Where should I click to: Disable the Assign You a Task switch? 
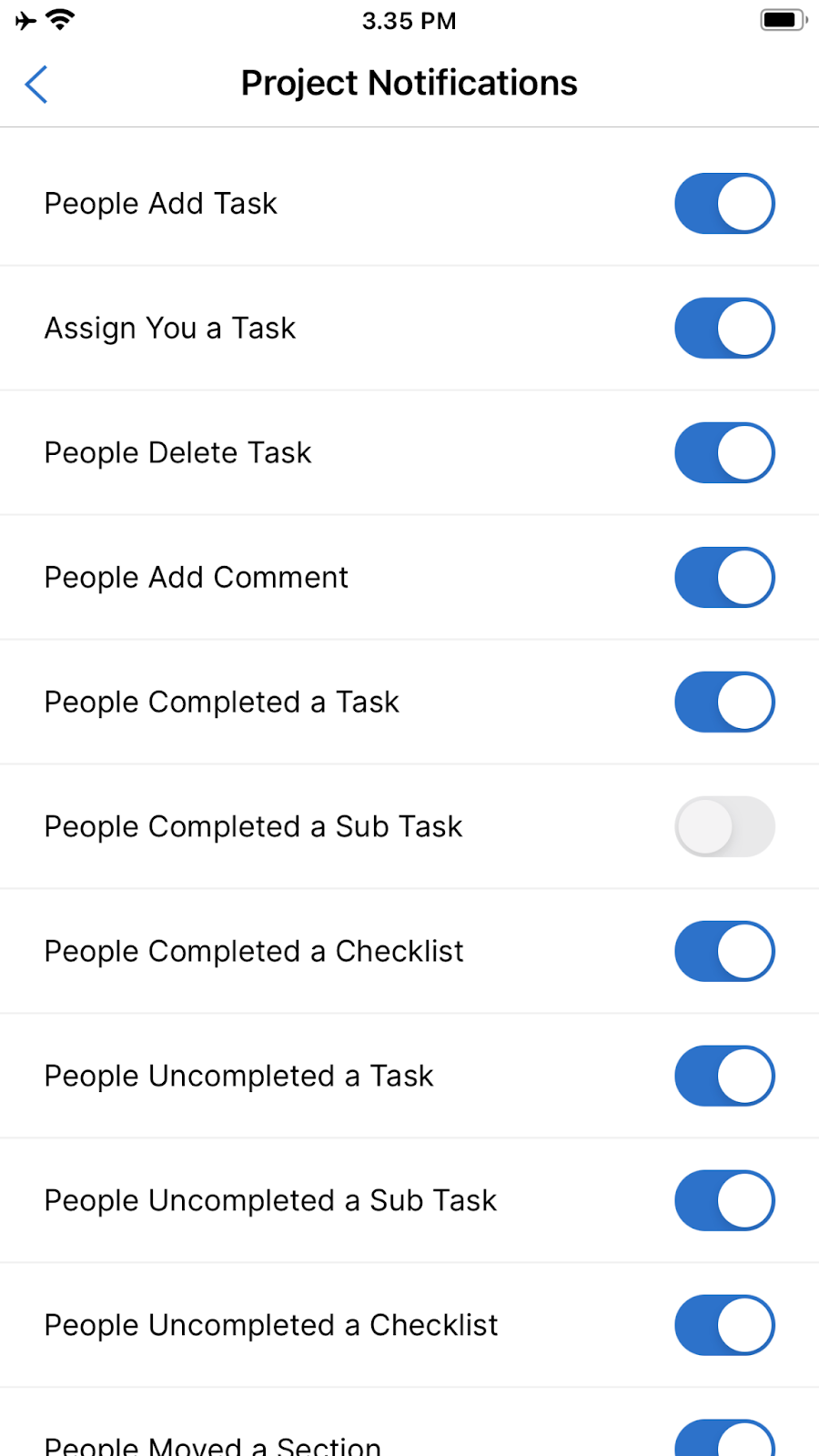pos(724,329)
